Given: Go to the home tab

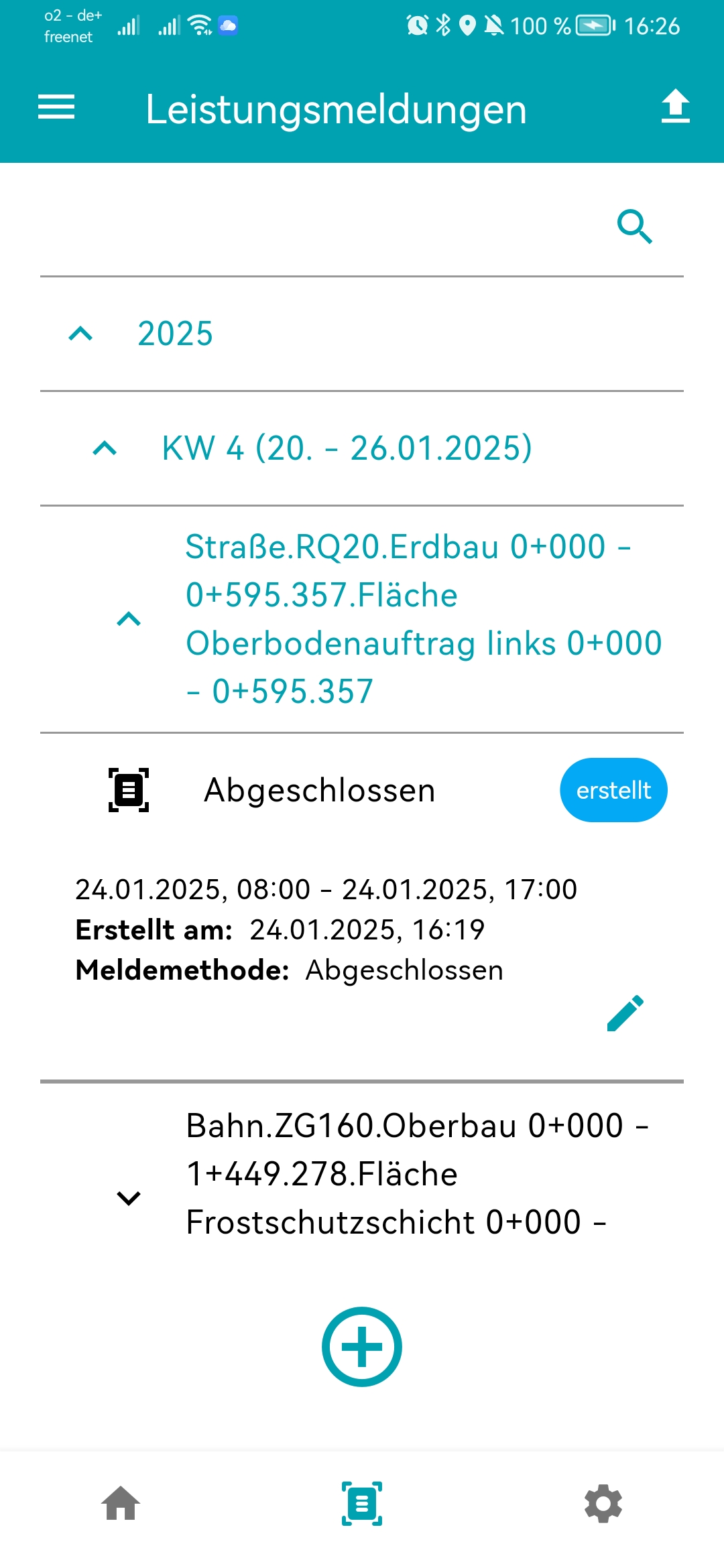Looking at the screenshot, I should click(x=121, y=1503).
